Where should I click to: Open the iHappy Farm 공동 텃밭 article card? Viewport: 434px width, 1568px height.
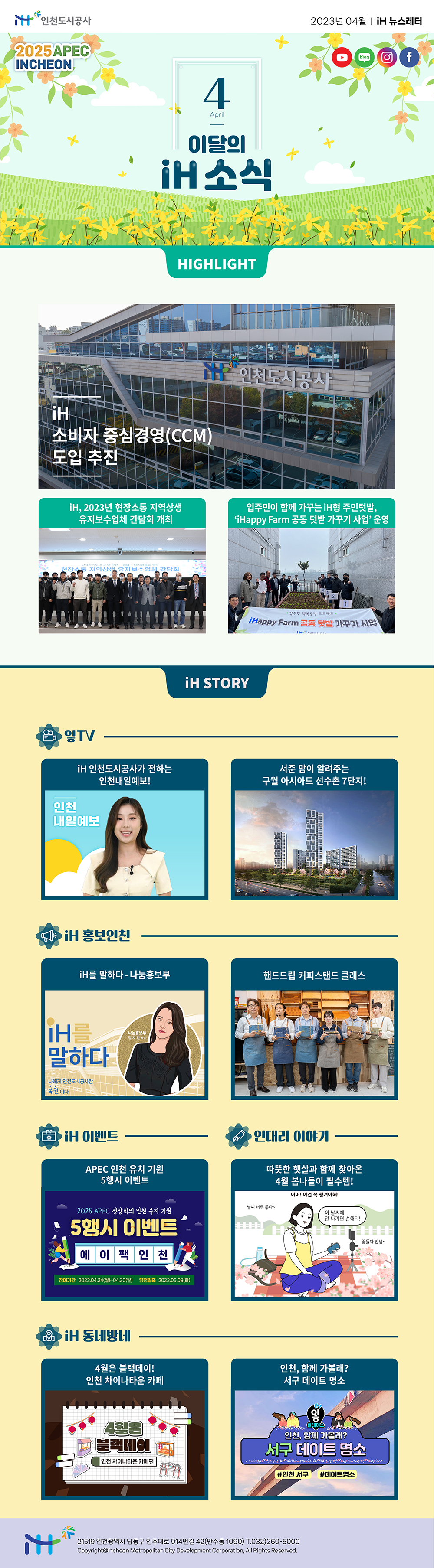(x=312, y=566)
